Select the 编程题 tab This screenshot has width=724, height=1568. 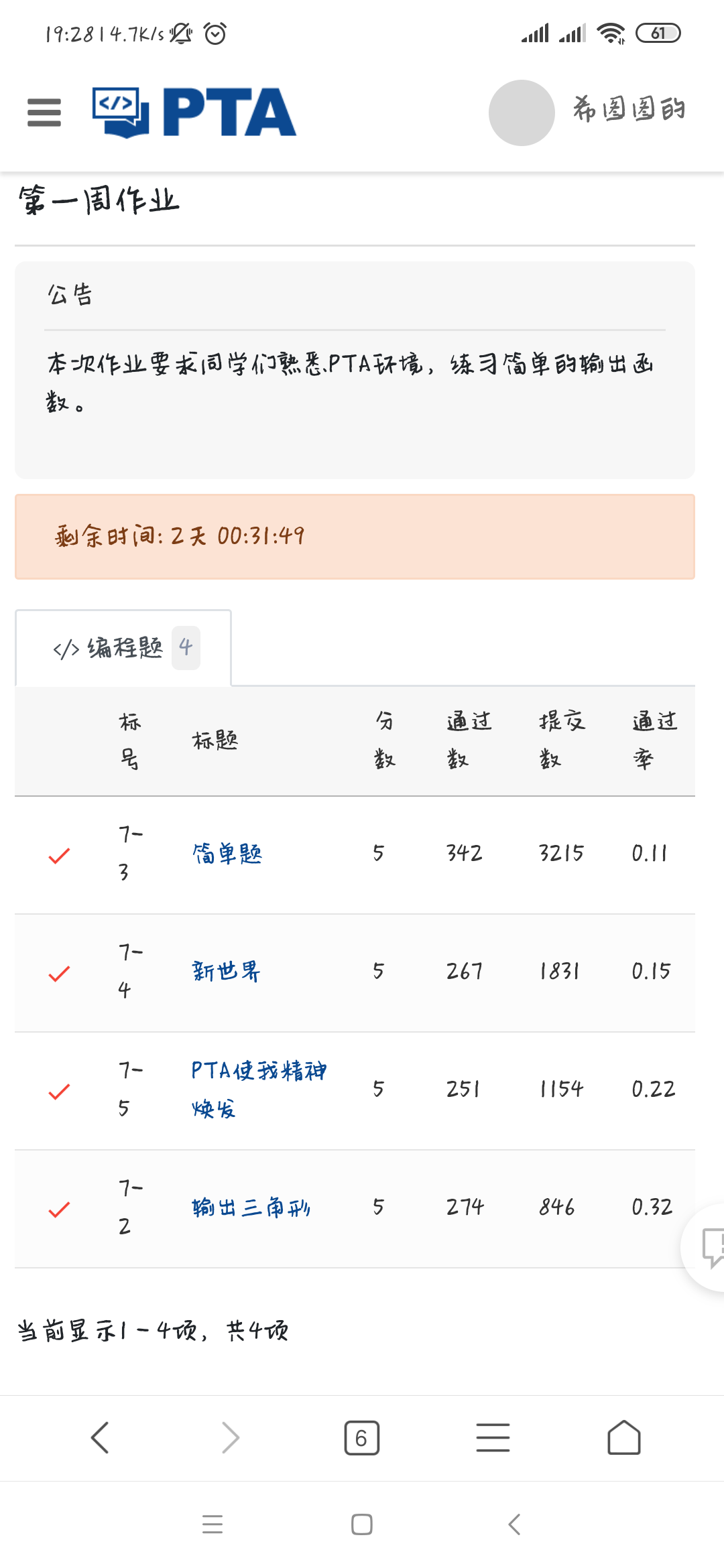point(124,648)
